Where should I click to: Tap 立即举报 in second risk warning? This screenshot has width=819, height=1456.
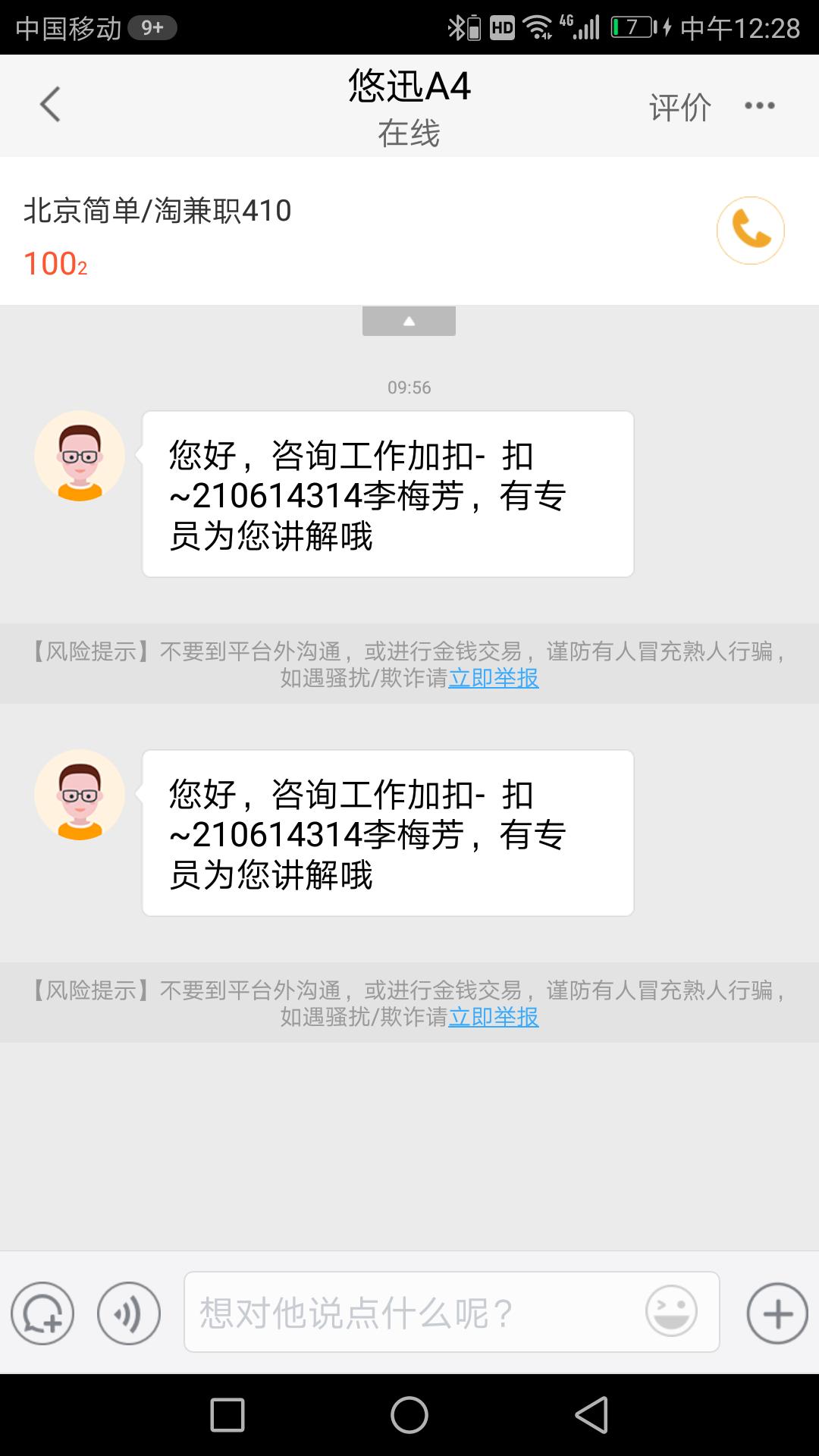click(x=494, y=1018)
